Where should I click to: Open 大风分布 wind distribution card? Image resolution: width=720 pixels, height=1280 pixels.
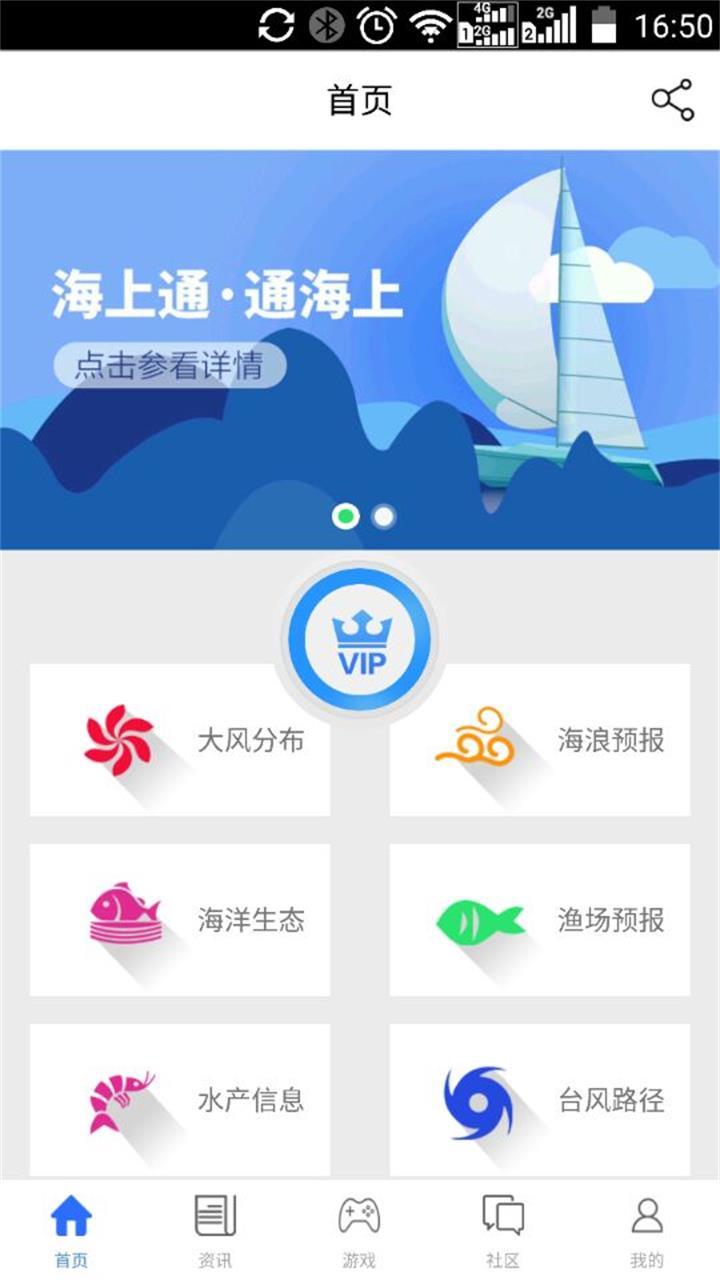180,740
